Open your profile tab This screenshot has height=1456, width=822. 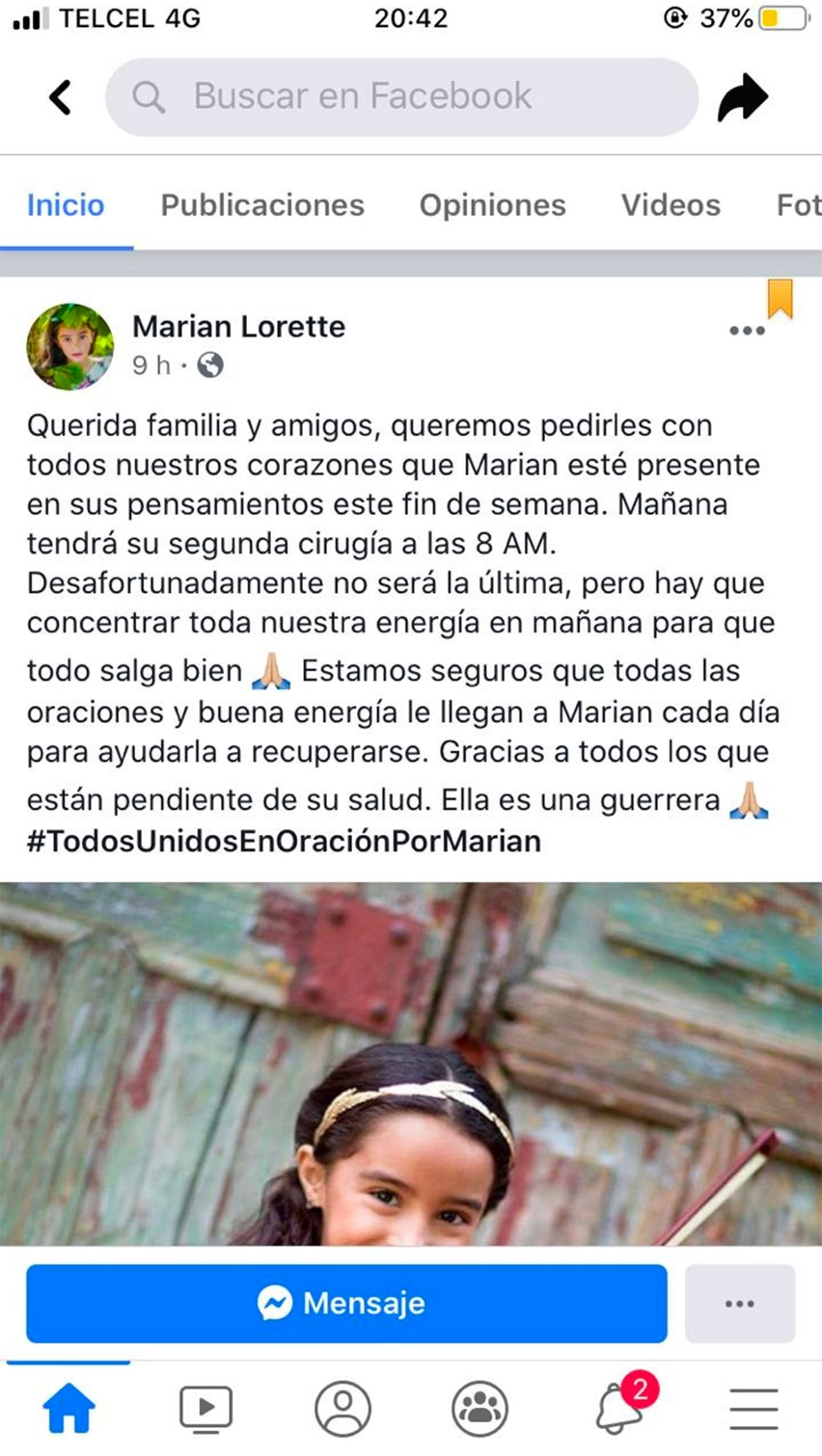343,1408
